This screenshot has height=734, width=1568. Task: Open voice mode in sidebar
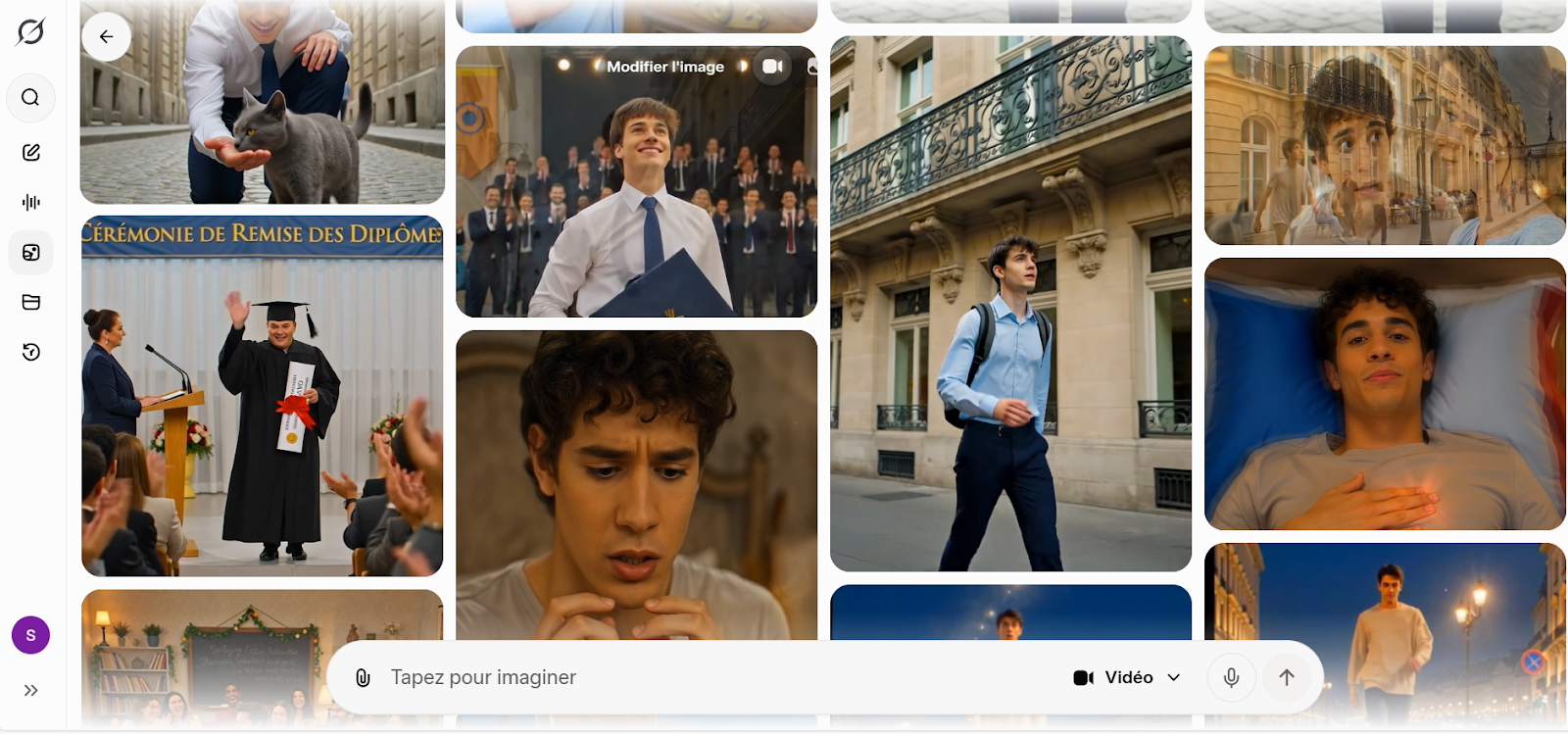[x=30, y=202]
